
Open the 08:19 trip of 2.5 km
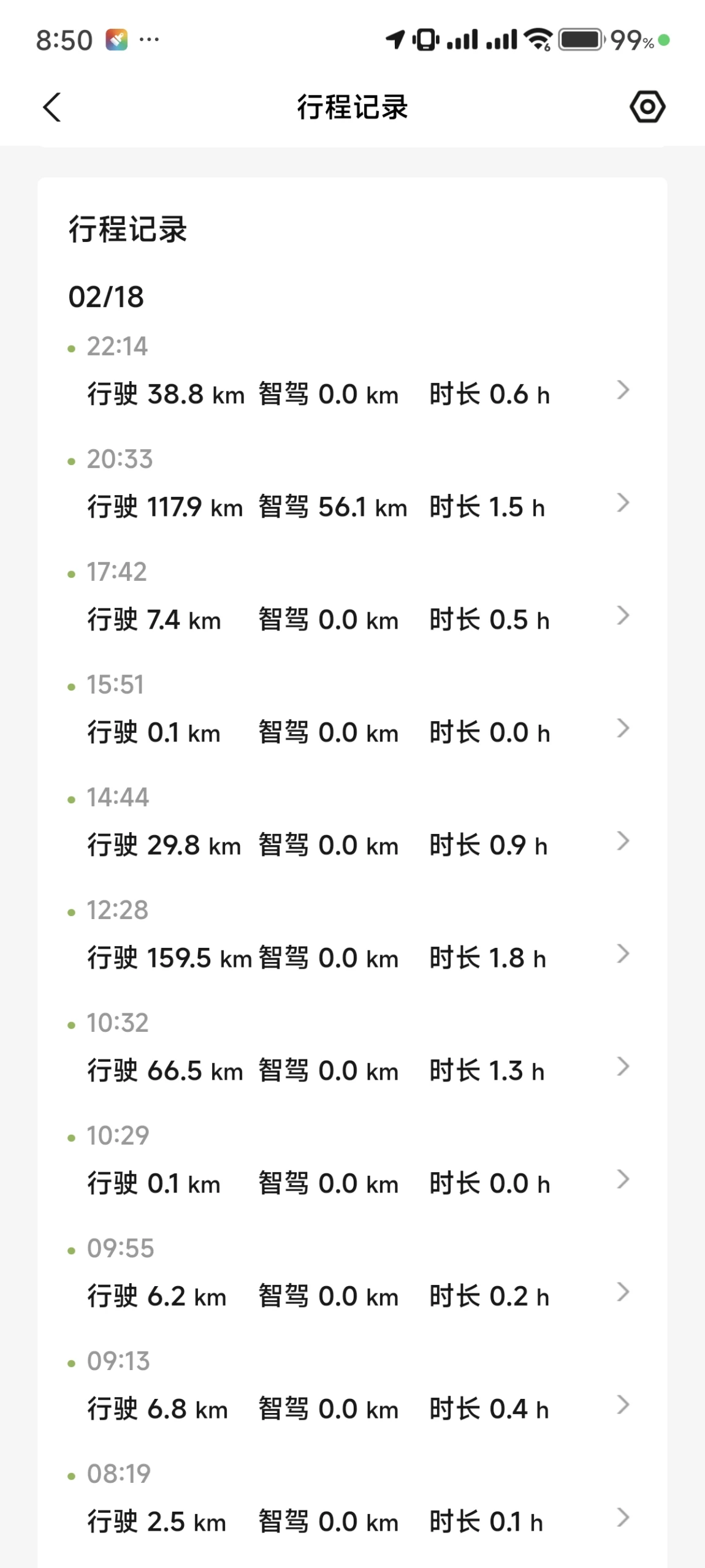pyautogui.click(x=352, y=1521)
